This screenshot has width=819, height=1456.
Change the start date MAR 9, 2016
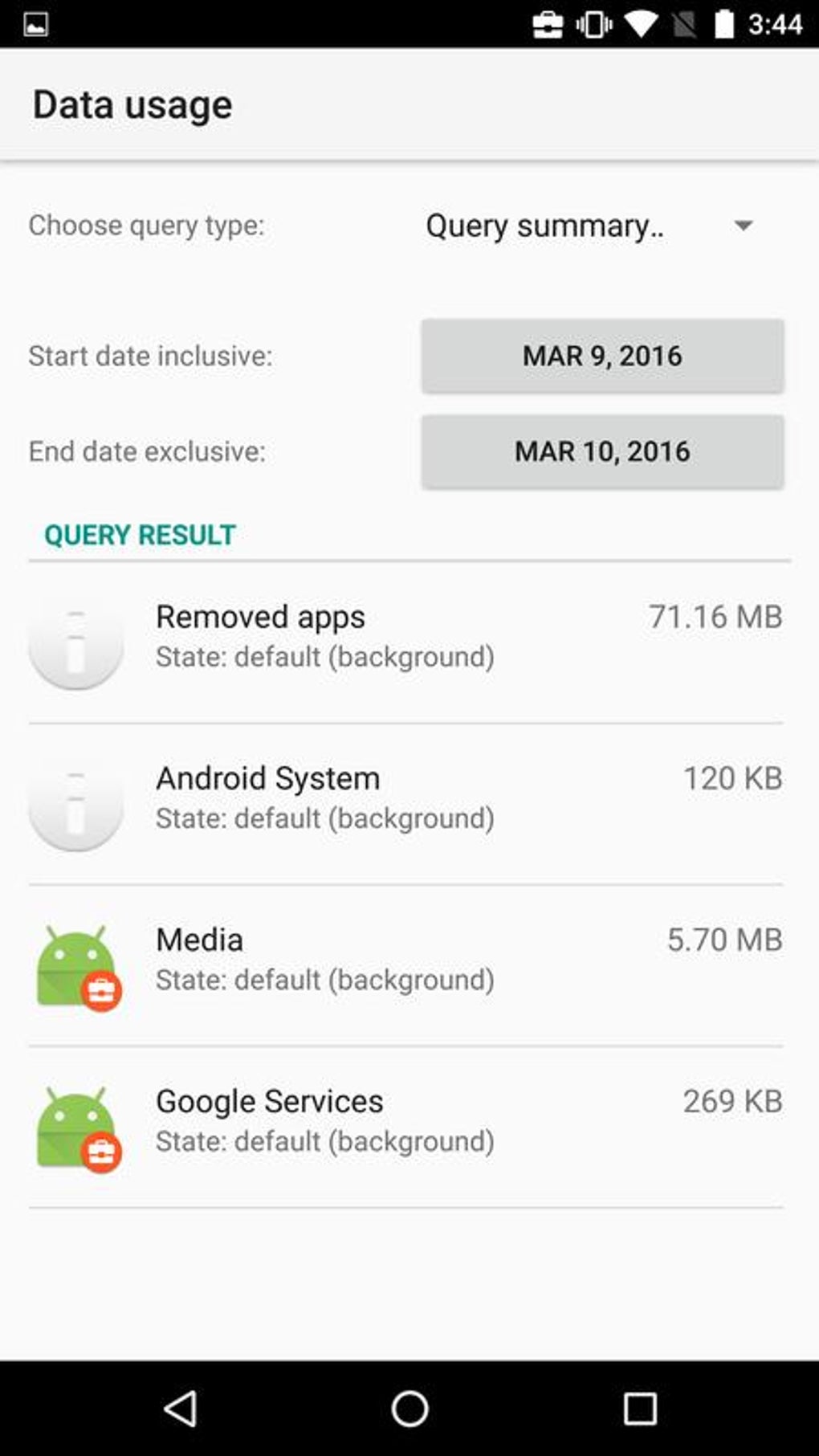pyautogui.click(x=602, y=356)
